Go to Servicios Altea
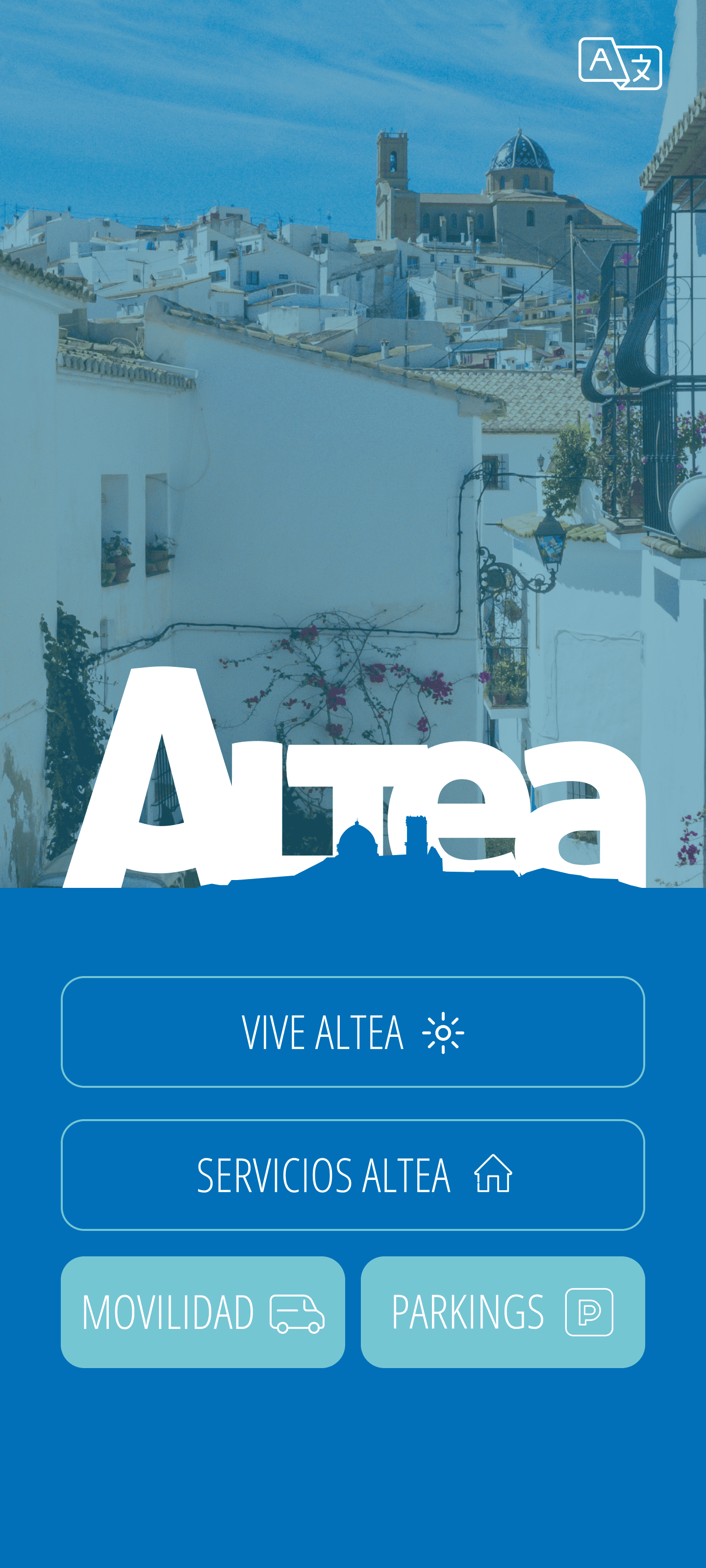Image resolution: width=706 pixels, height=1568 pixels. tap(353, 1175)
